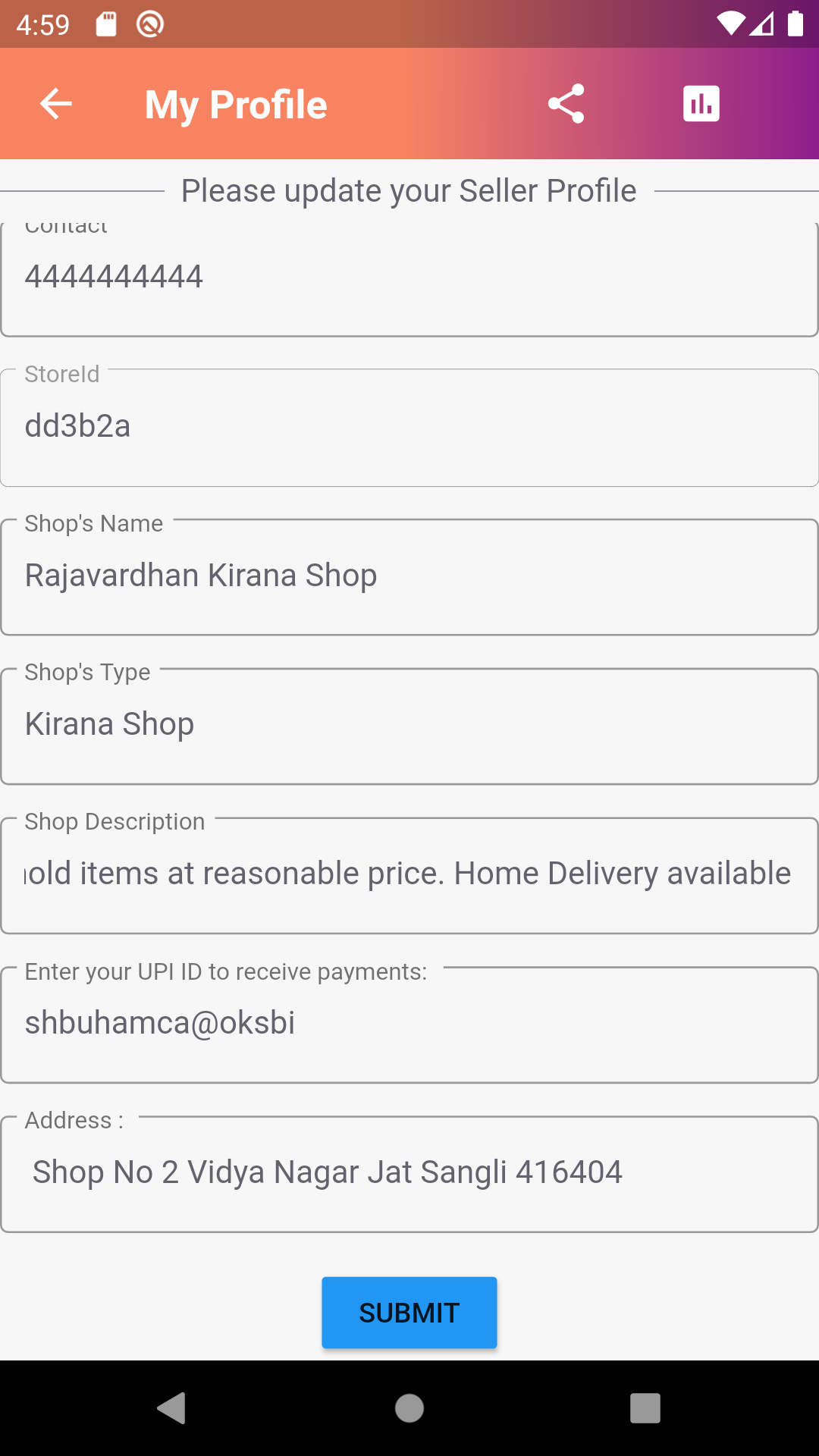This screenshot has width=819, height=1456.
Task: Edit the Shop's Name field
Action: [x=409, y=576]
